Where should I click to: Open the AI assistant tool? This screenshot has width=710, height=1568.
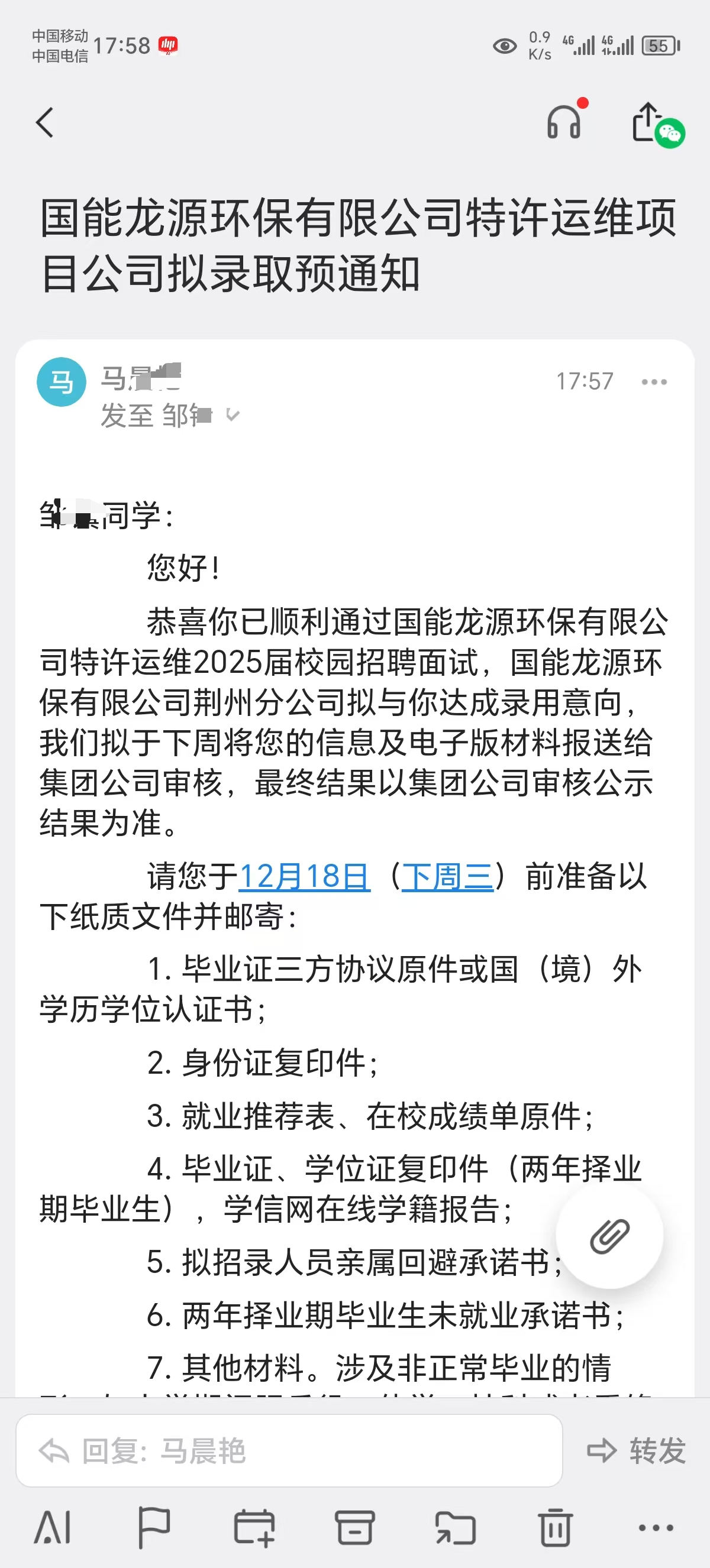click(53, 1527)
